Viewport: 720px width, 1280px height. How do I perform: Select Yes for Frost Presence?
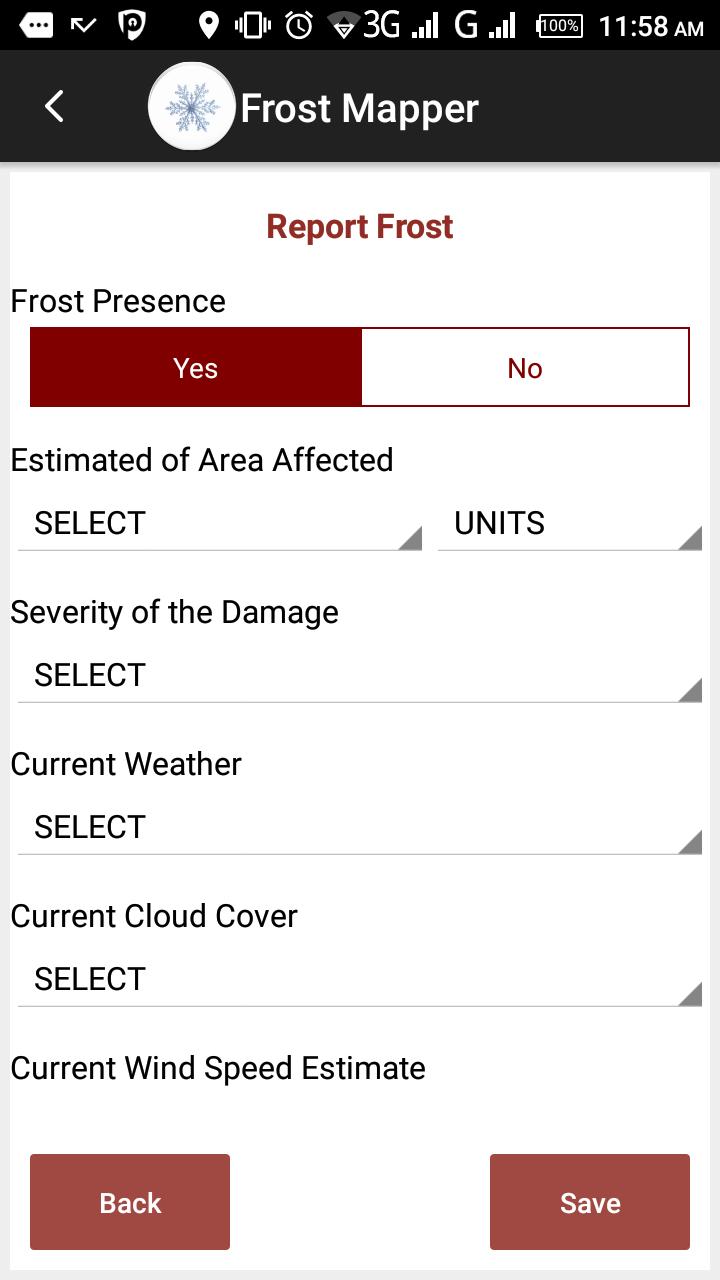195,367
